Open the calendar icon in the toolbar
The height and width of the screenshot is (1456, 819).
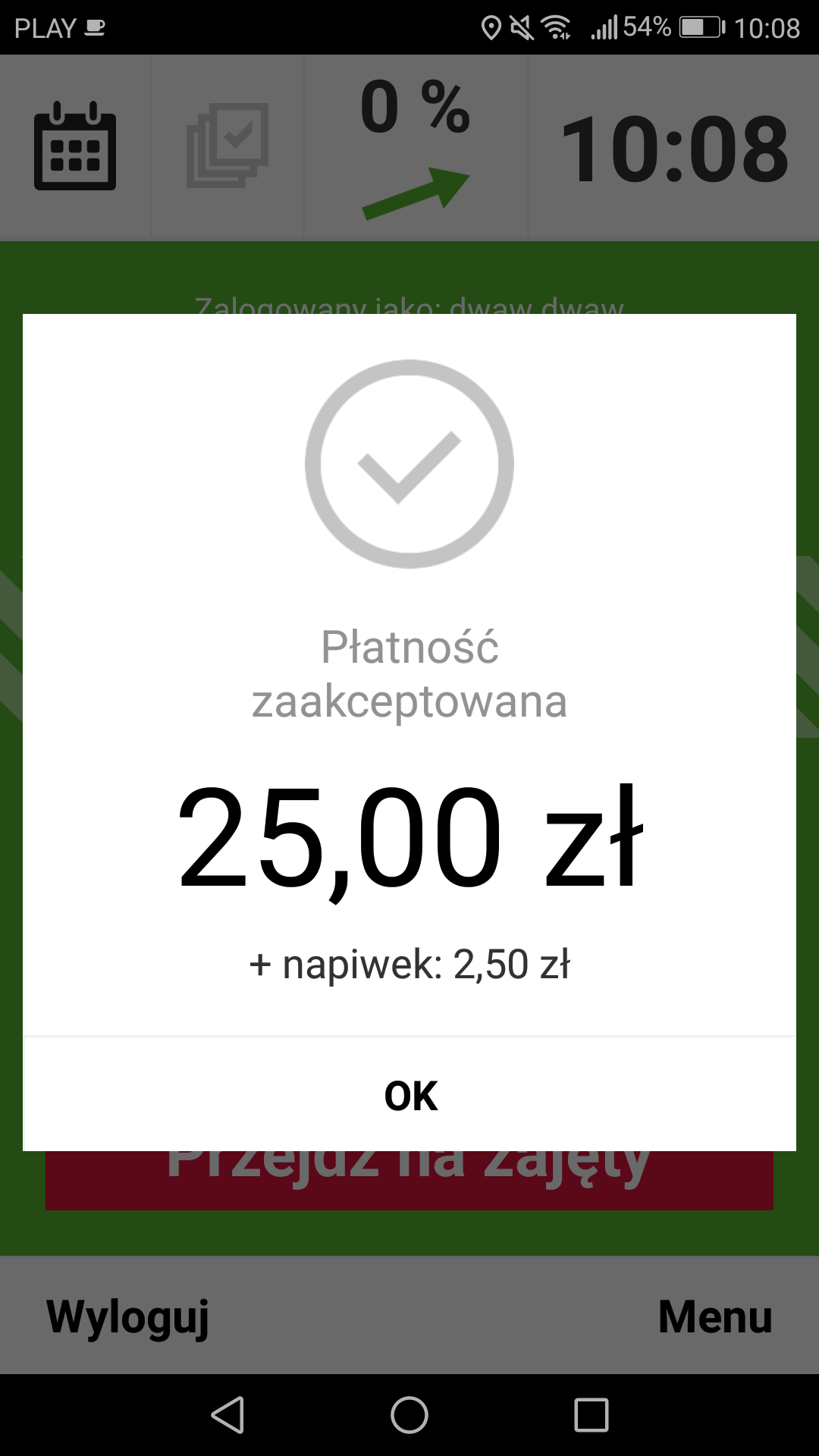[75, 146]
